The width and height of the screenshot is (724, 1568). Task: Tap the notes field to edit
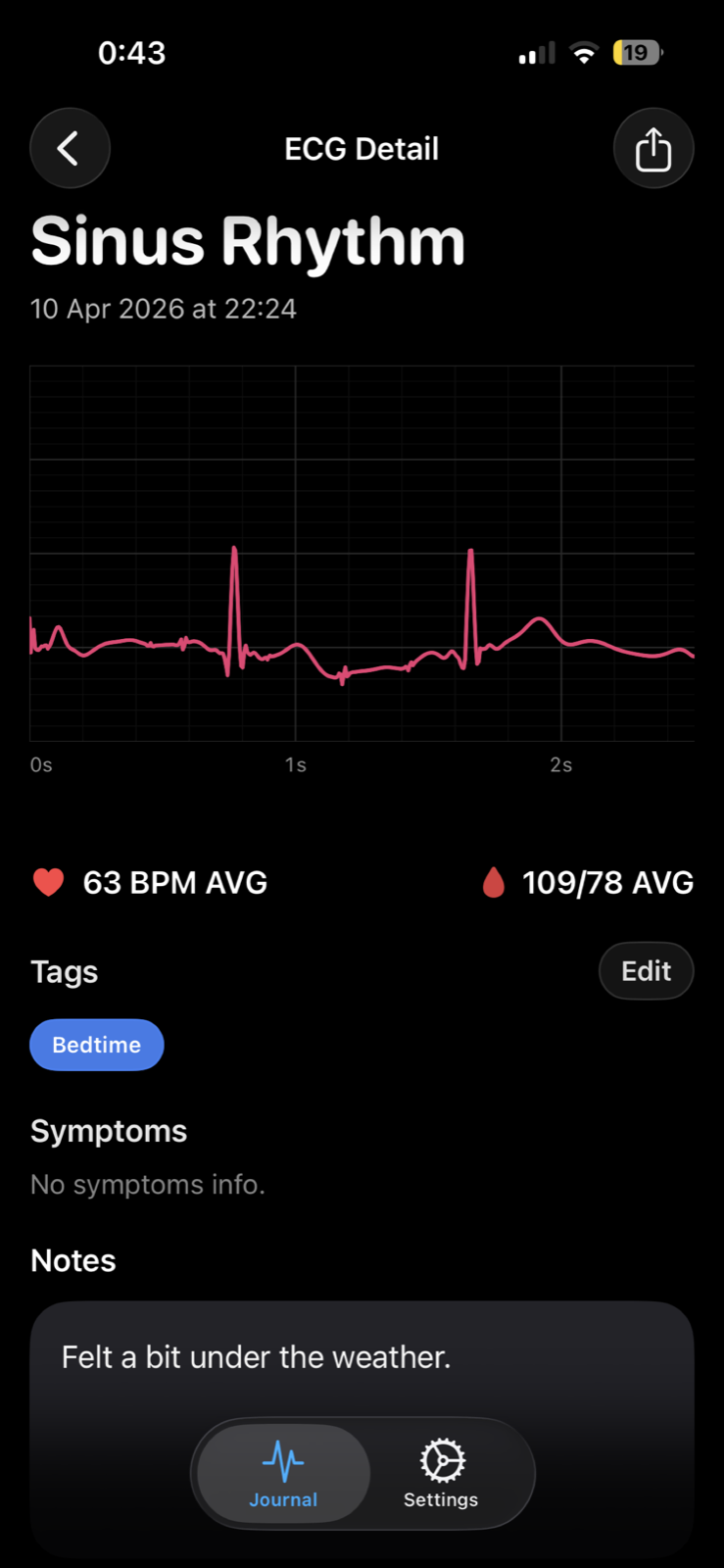(x=362, y=1357)
